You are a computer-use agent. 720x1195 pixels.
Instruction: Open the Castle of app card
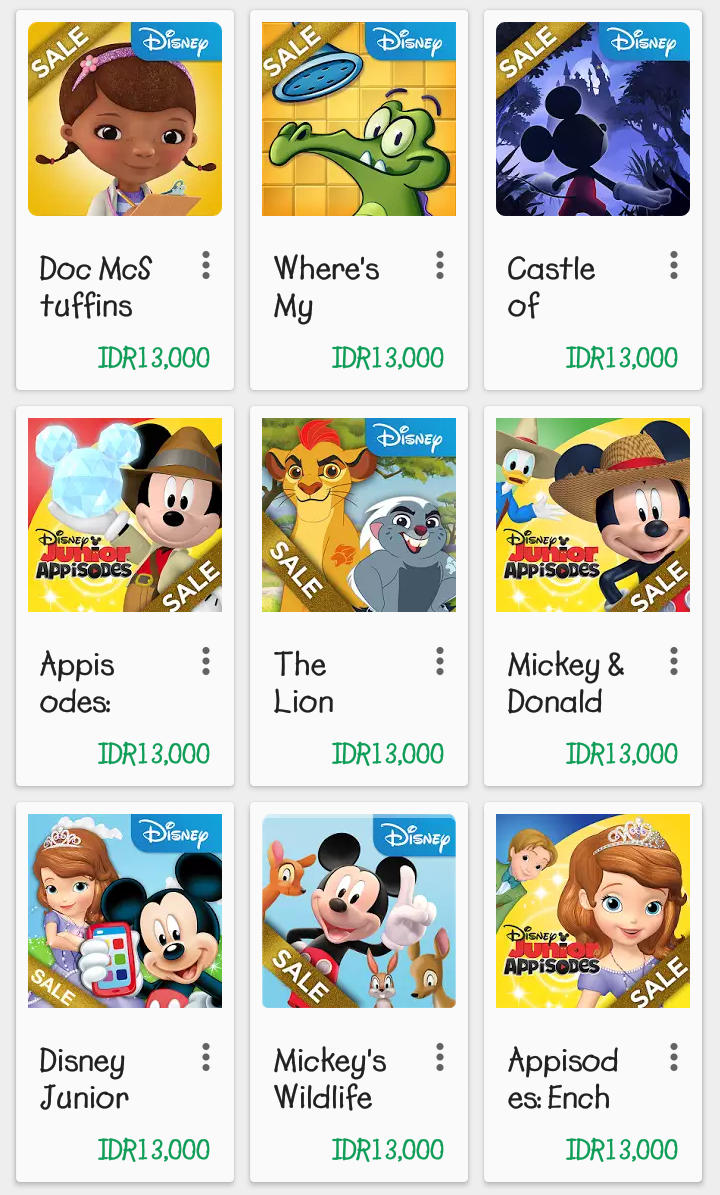pos(593,120)
